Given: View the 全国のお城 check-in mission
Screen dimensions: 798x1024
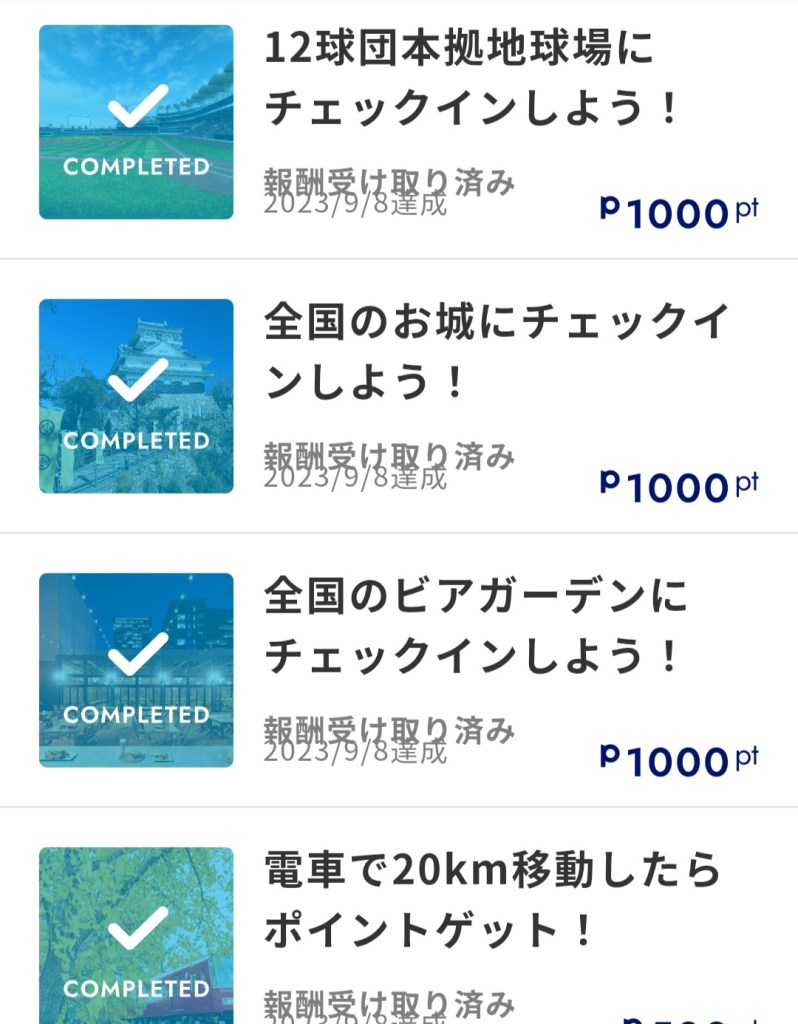Looking at the screenshot, I should point(495,352).
